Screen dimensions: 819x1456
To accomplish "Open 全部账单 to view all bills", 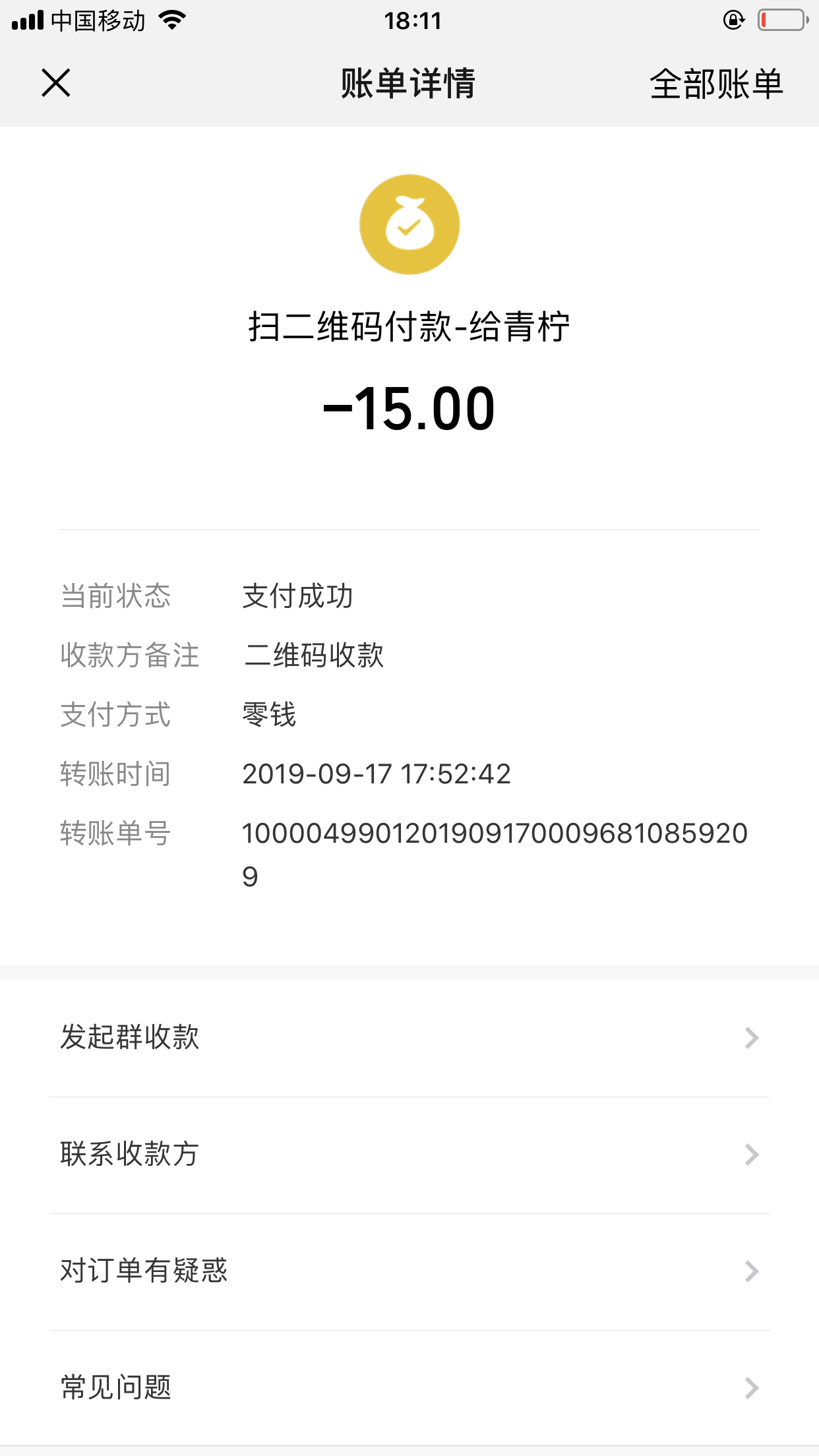I will coord(715,84).
